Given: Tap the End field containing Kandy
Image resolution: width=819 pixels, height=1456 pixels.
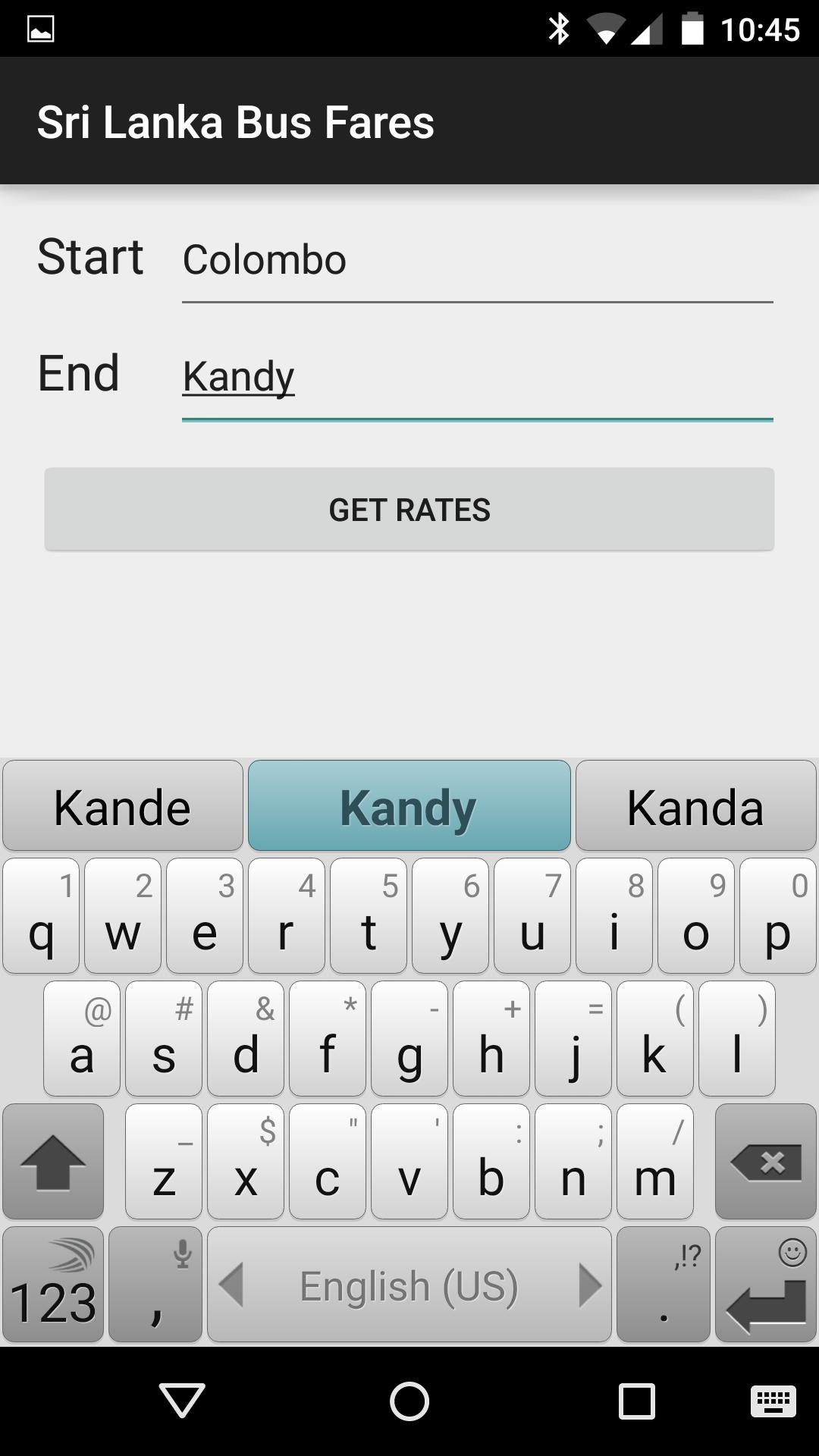Looking at the screenshot, I should tap(476, 378).
